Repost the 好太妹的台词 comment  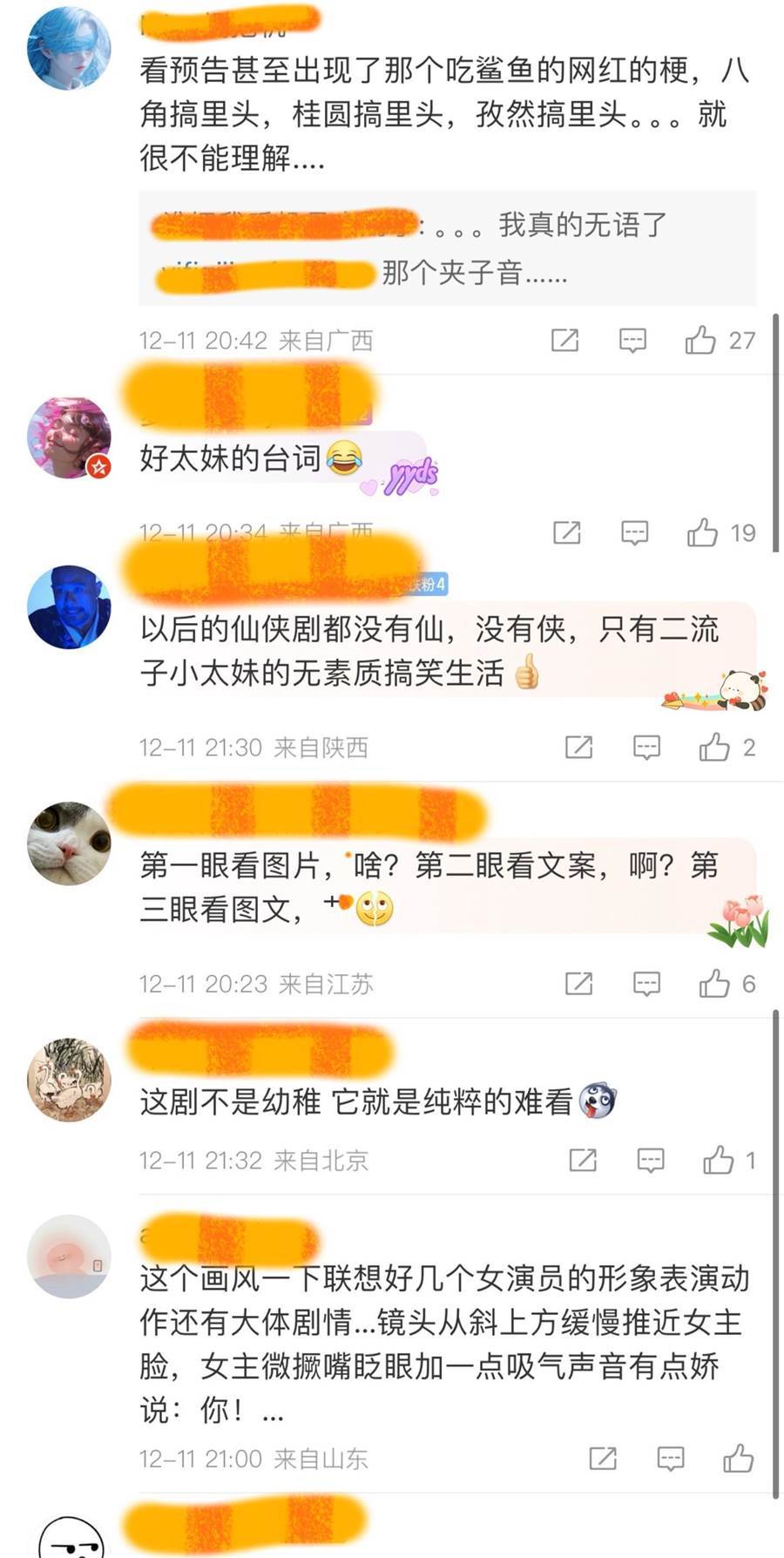(x=566, y=532)
